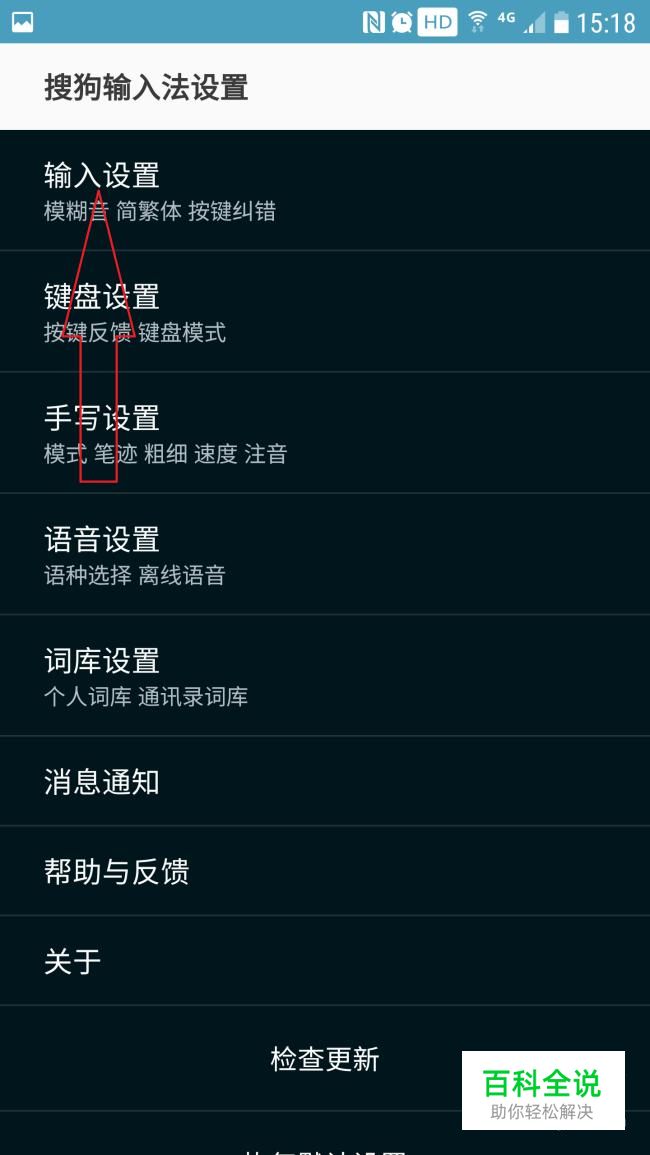650x1155 pixels.
Task: Open 键盘设置 keyboard settings
Action: point(325,312)
